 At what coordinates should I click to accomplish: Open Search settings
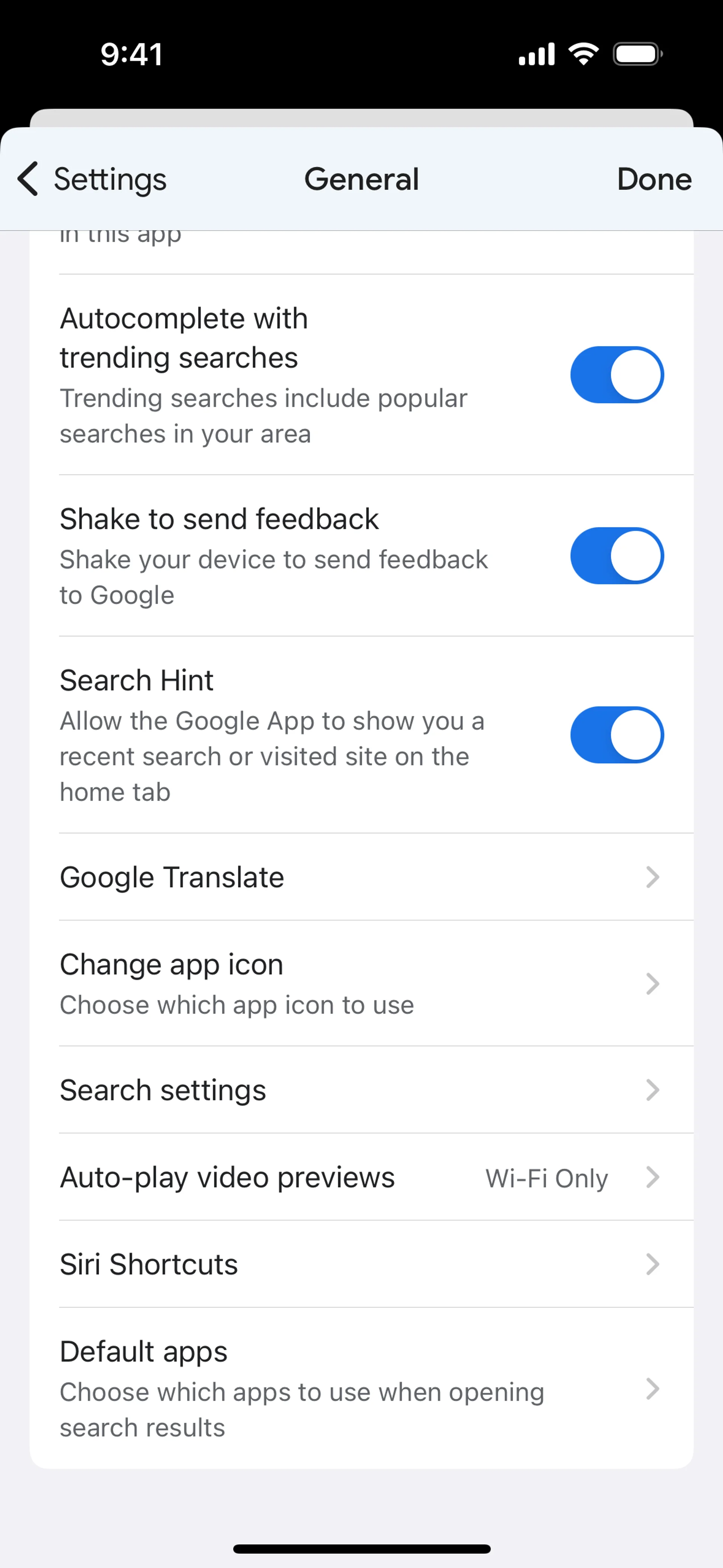[361, 1090]
